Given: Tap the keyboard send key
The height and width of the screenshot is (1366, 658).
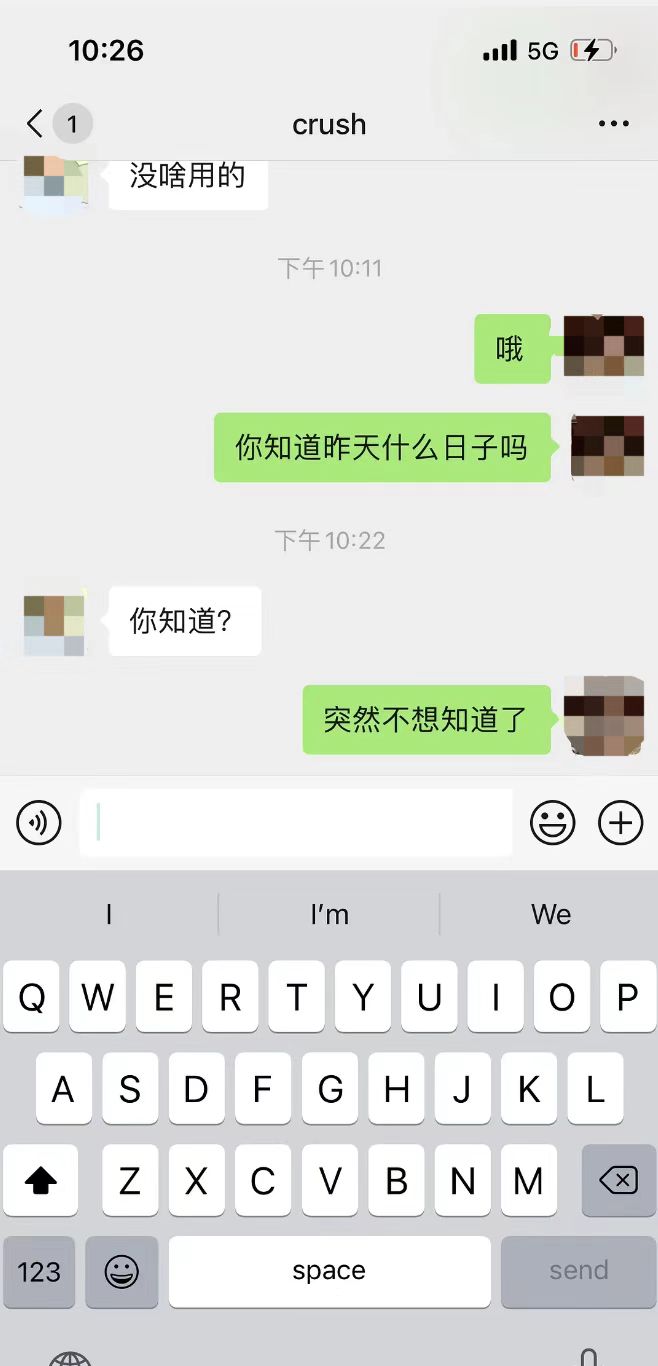Looking at the screenshot, I should (578, 1272).
